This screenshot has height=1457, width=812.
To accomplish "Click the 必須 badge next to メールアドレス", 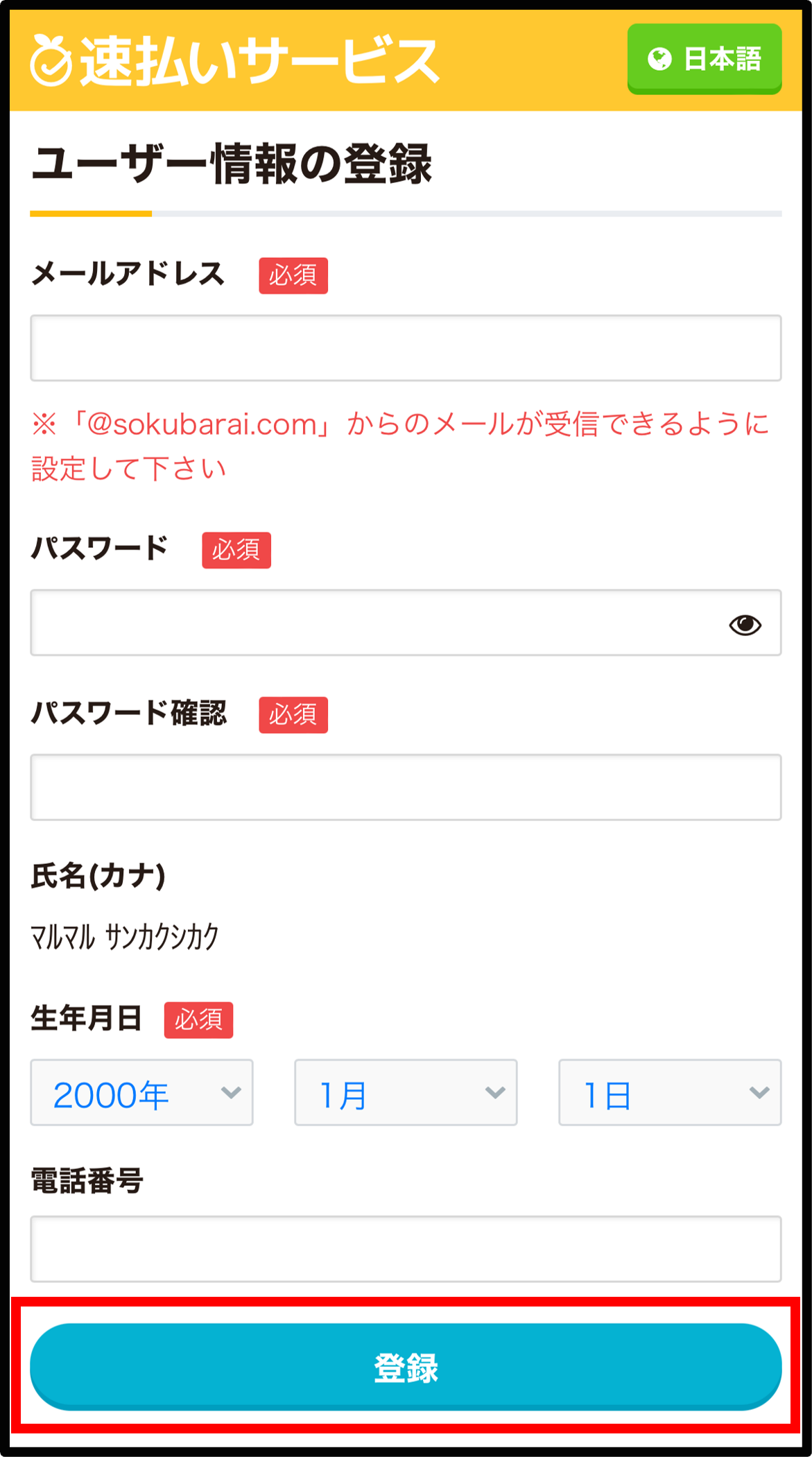I will click(293, 276).
